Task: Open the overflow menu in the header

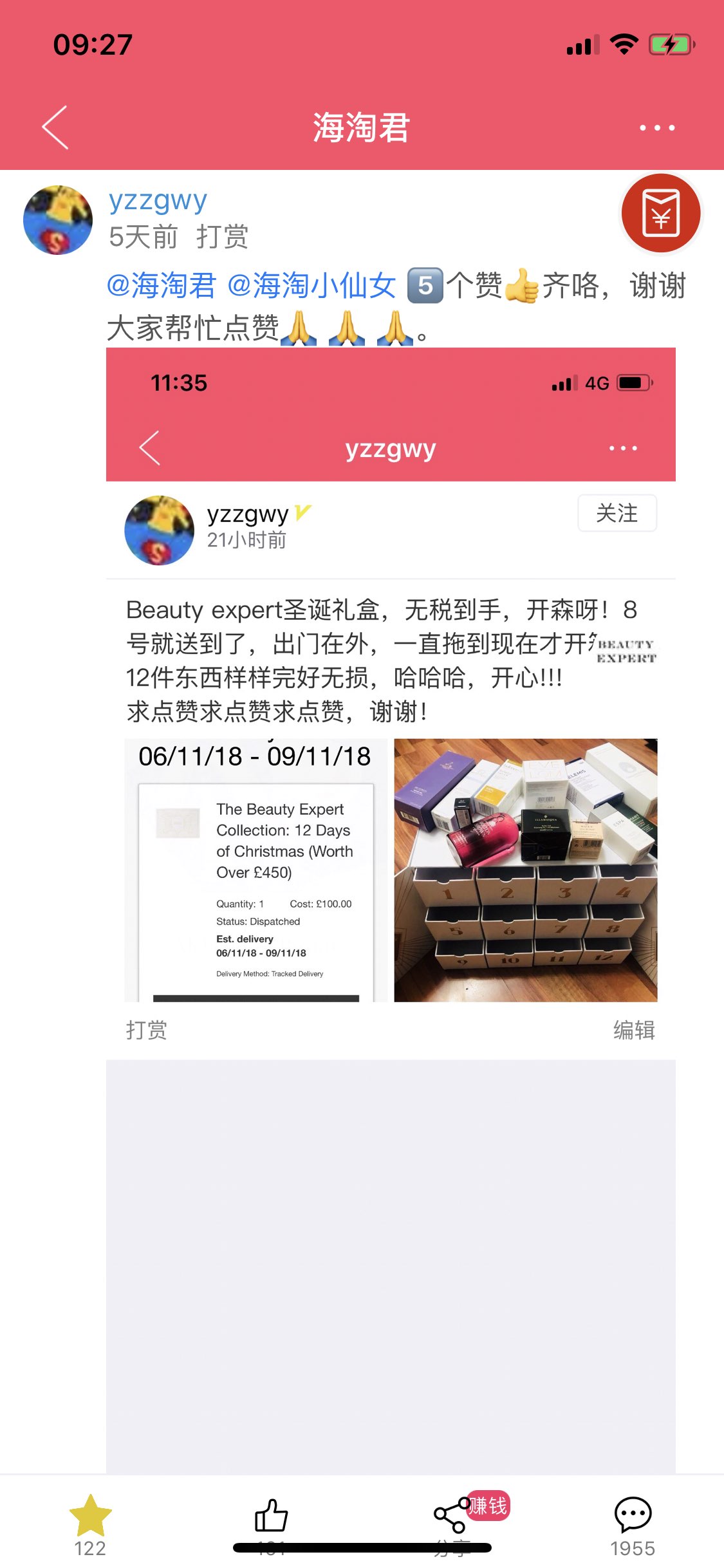Action: tap(656, 127)
